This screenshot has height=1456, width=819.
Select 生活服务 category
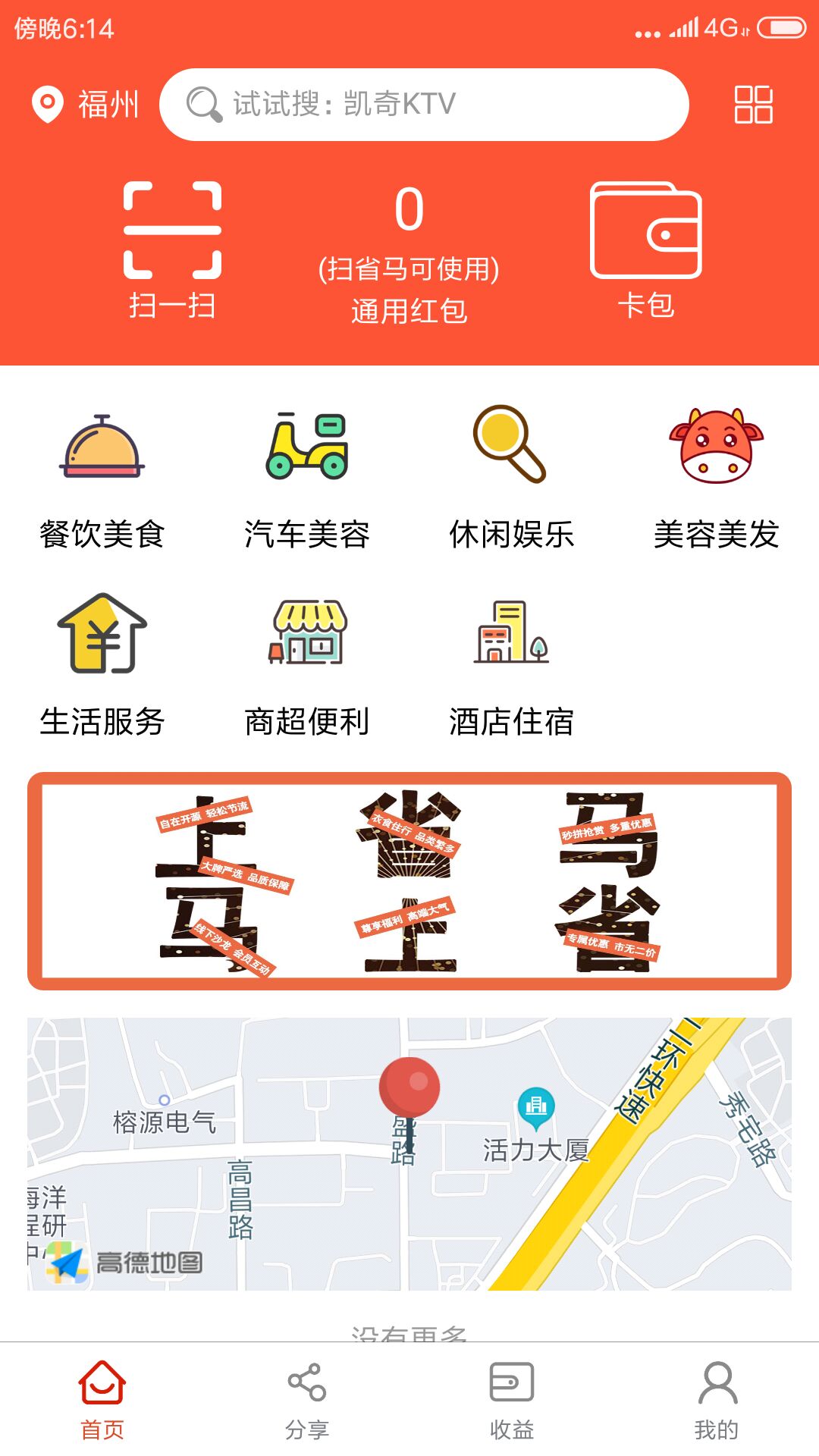[102, 665]
